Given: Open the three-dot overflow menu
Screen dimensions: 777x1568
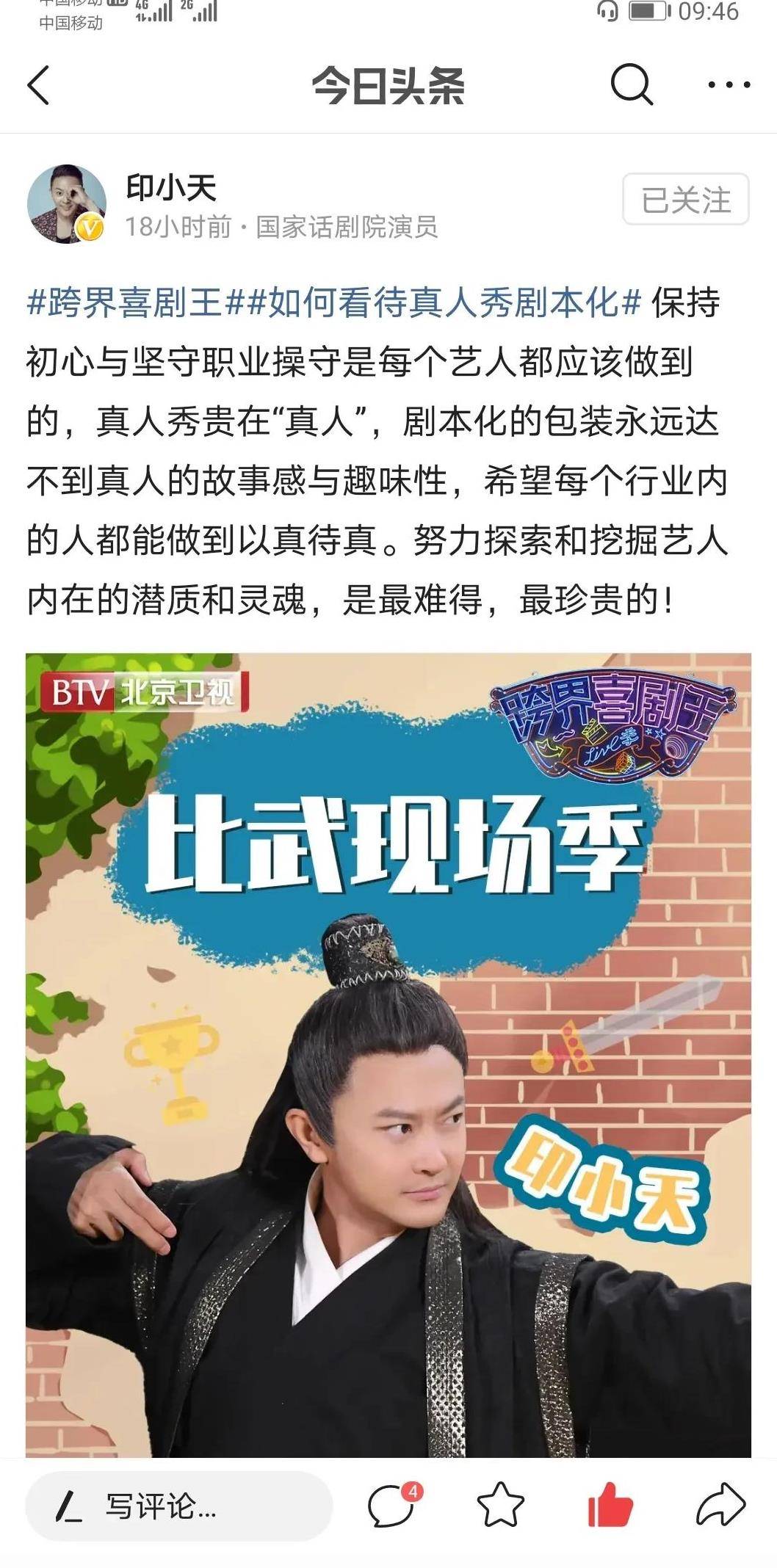Looking at the screenshot, I should click(729, 85).
